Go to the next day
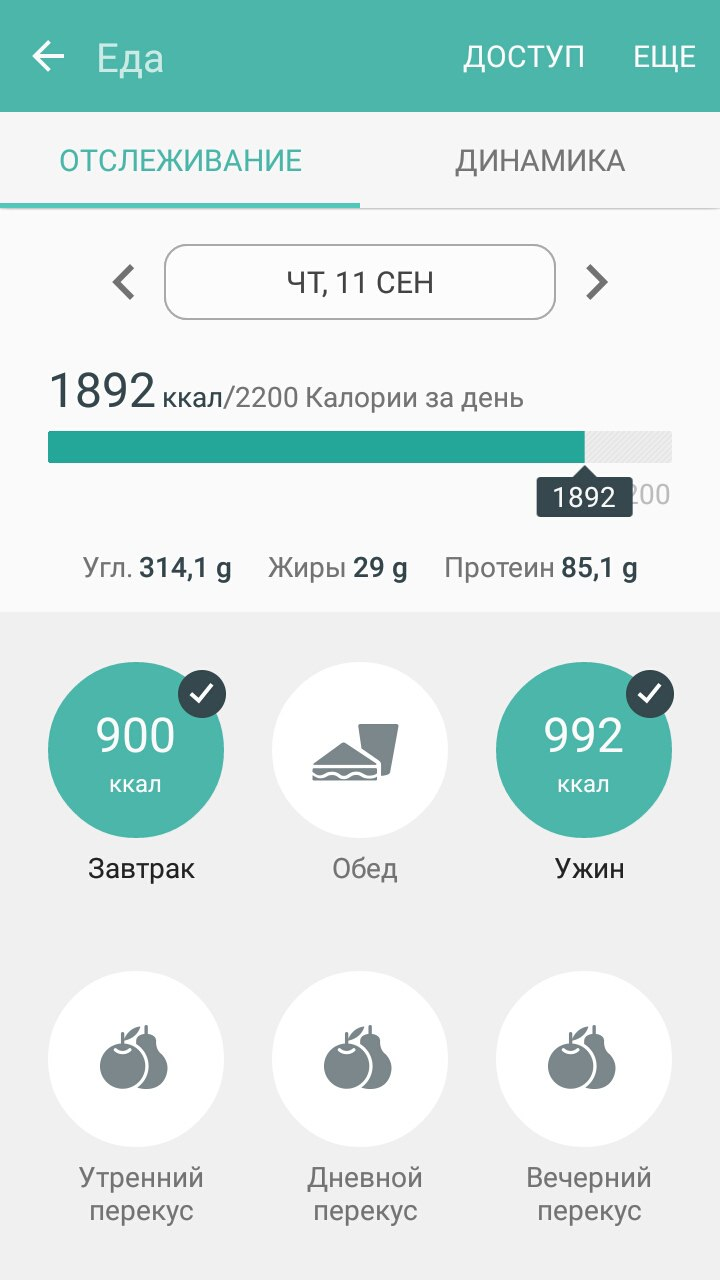This screenshot has height=1280, width=720. [596, 282]
